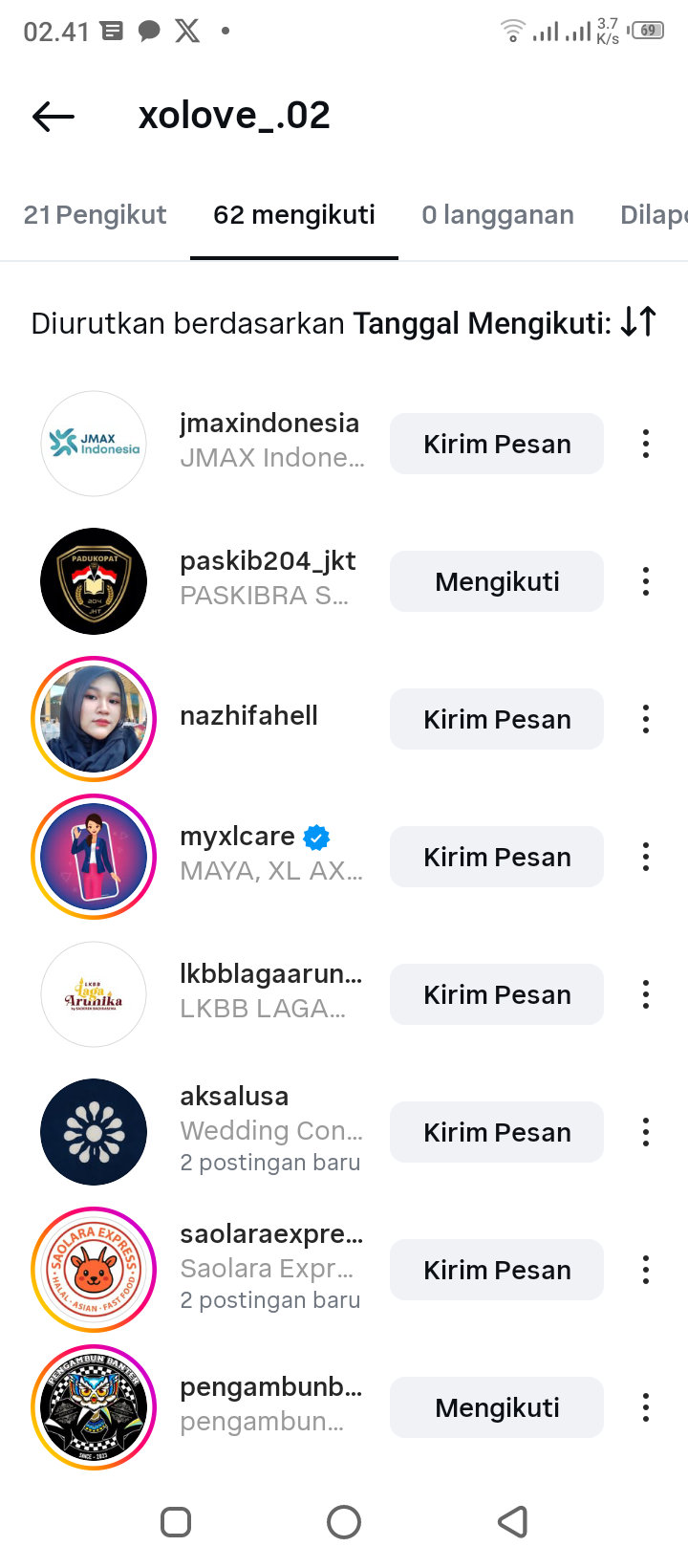Go to the home screen
The image size is (688, 1568).
click(344, 1522)
